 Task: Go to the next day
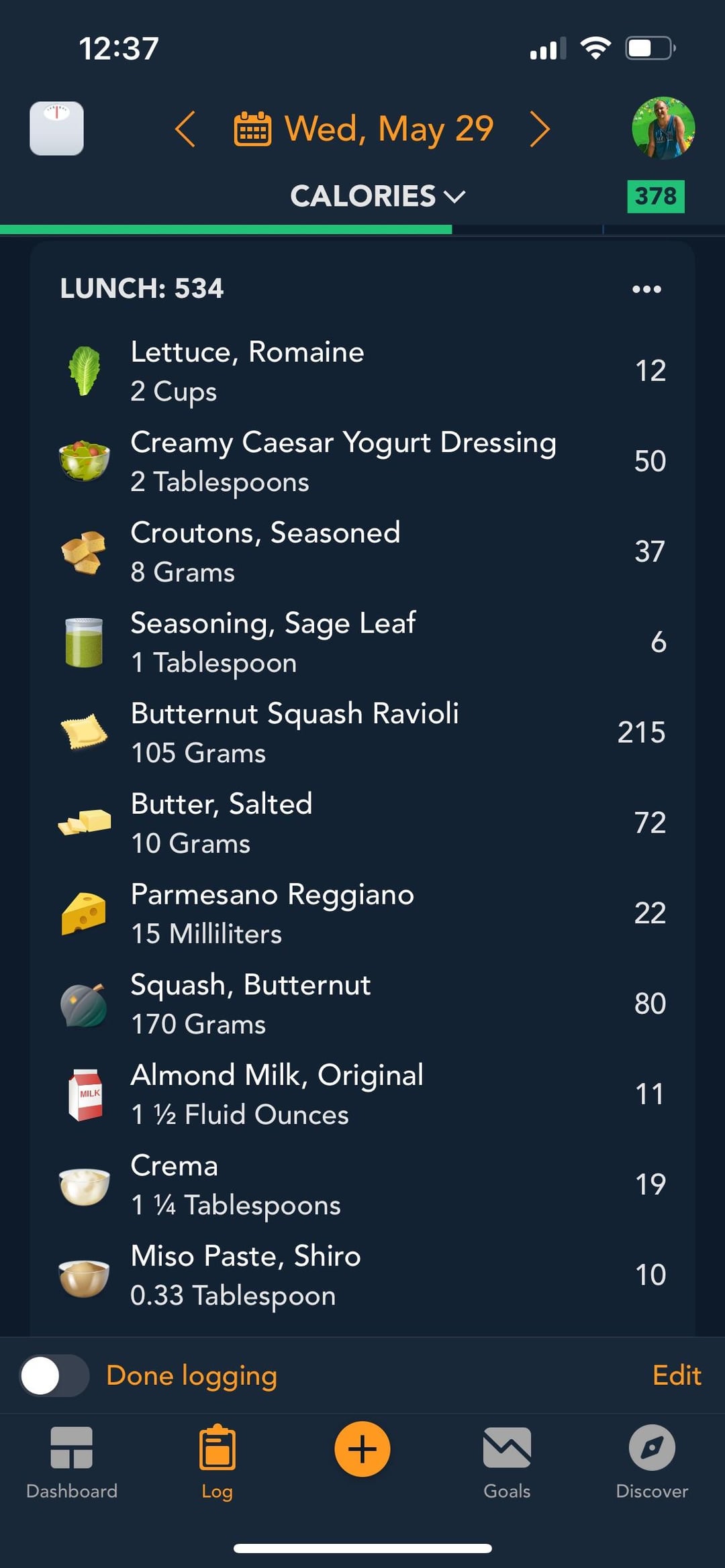tap(540, 129)
